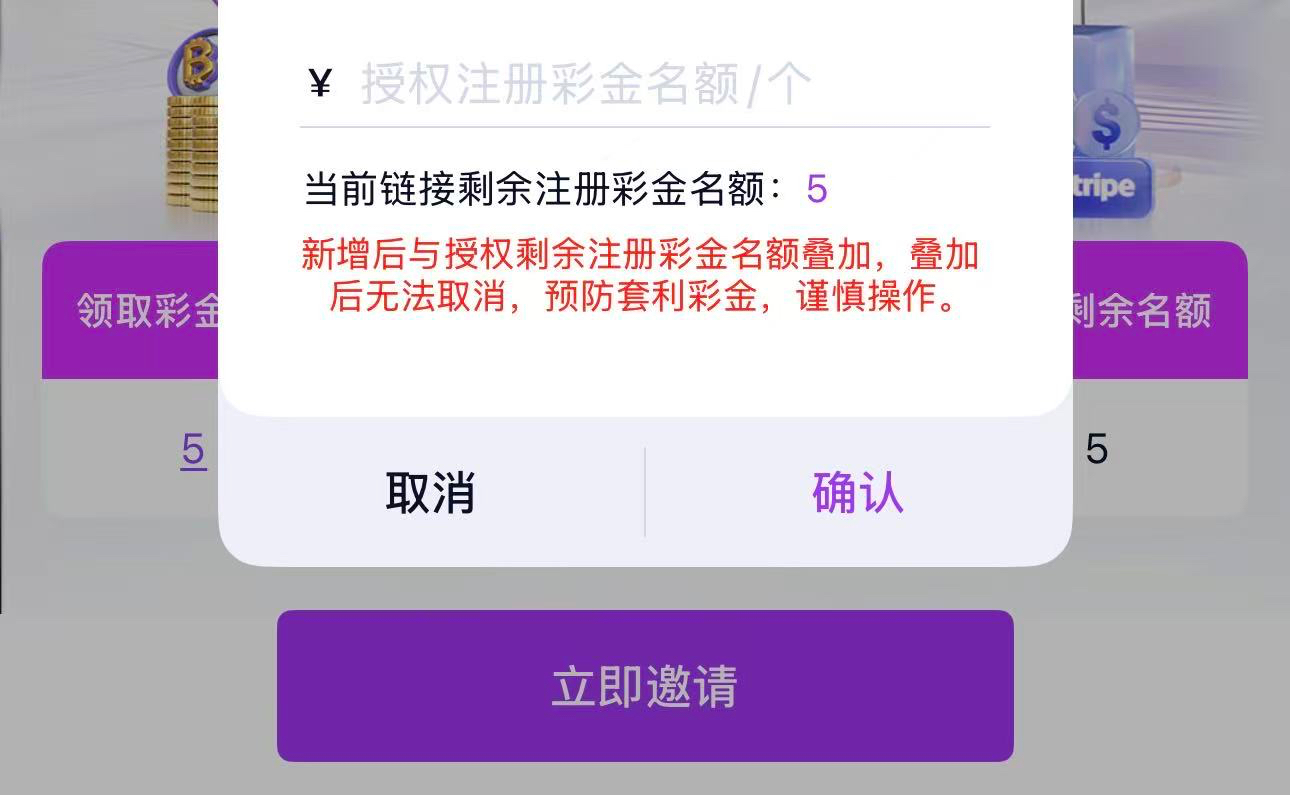Open the underlined 5 under 领取彩金
Screen dimensions: 1290x795
[193, 451]
